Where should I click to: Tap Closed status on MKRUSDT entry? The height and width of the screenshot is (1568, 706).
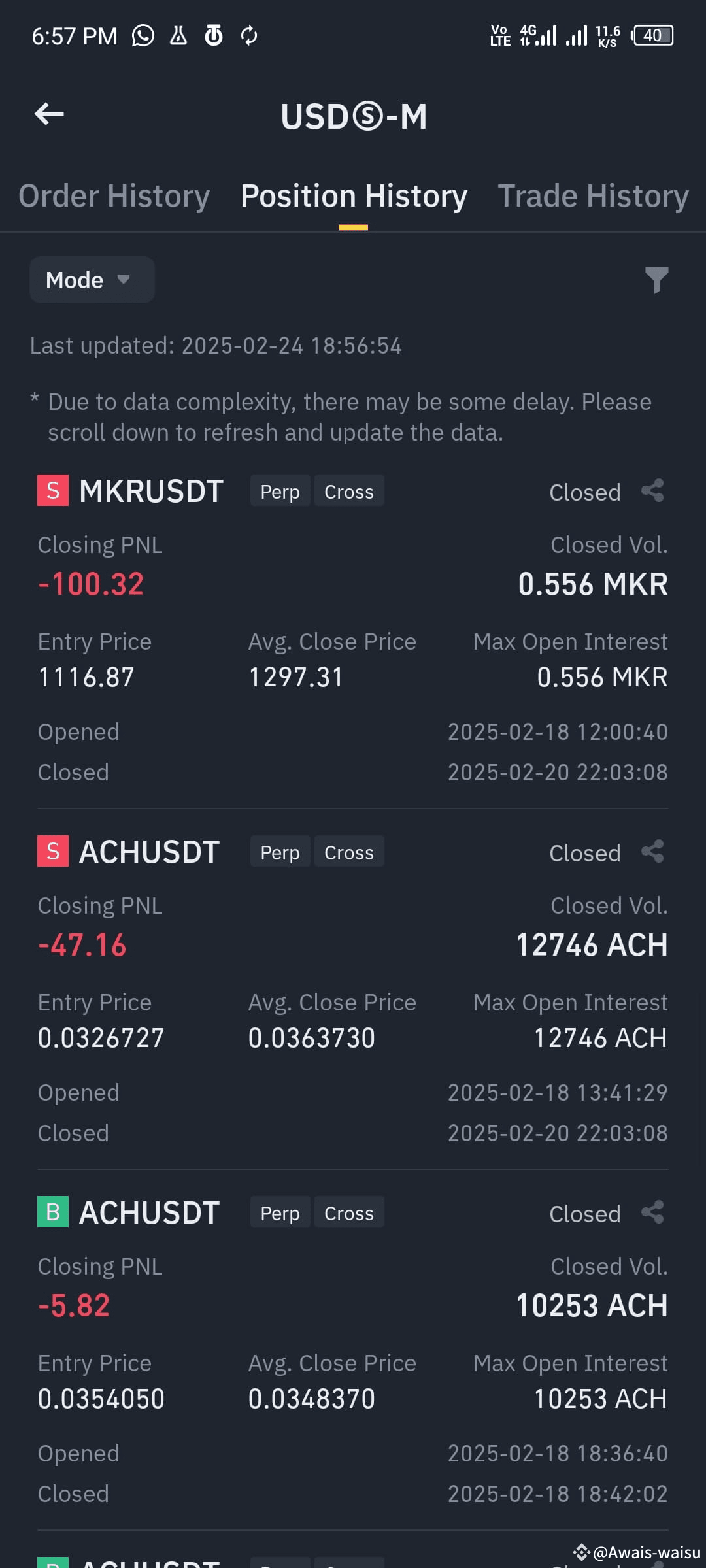585,492
